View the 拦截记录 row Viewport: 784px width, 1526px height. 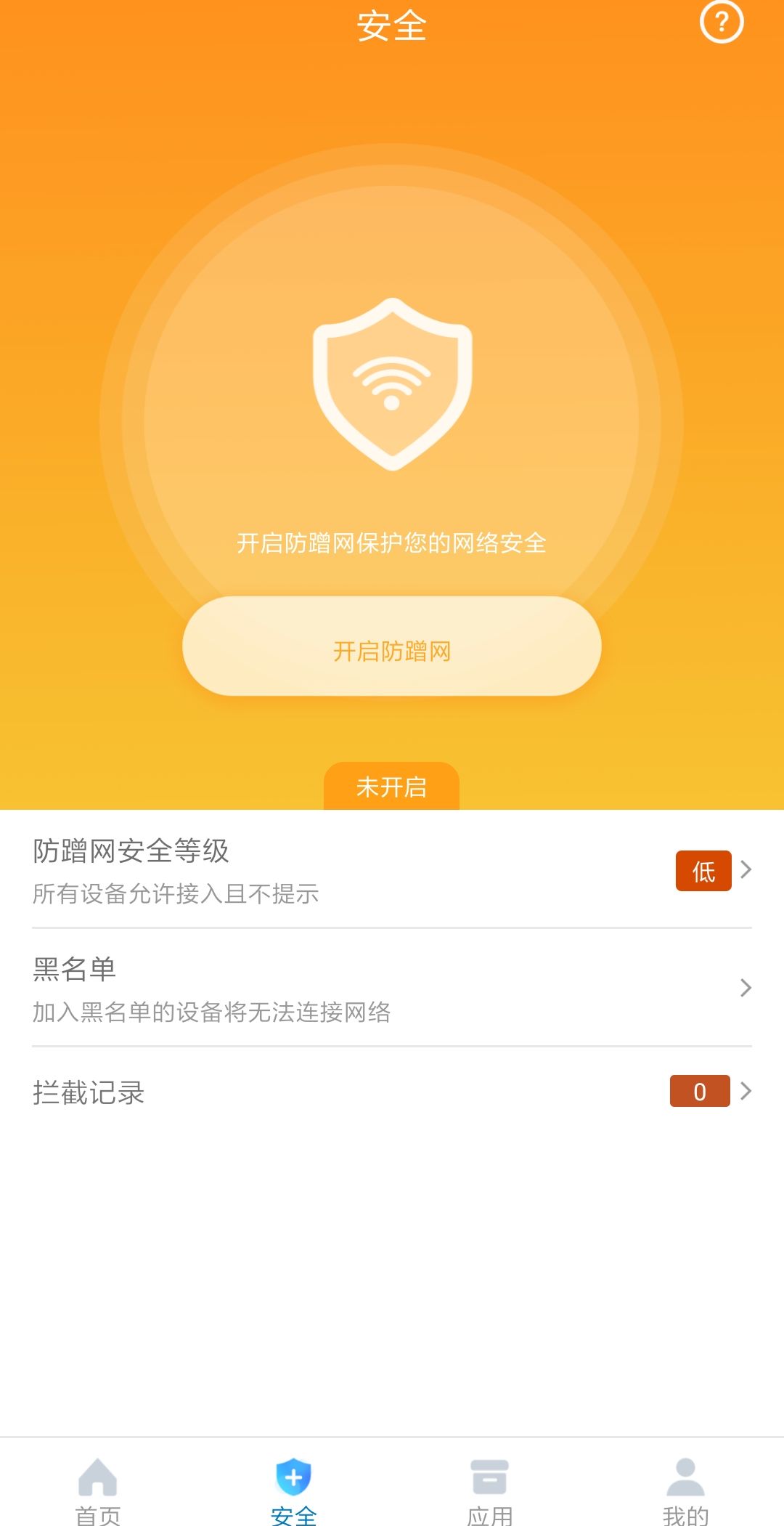392,1092
